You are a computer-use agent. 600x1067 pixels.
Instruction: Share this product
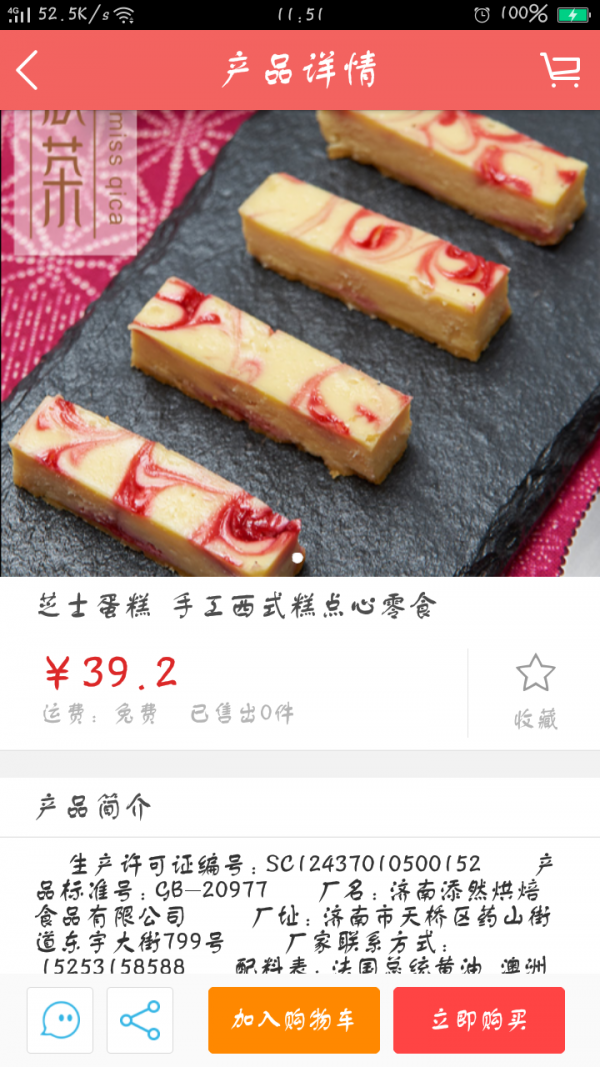coord(140,1020)
